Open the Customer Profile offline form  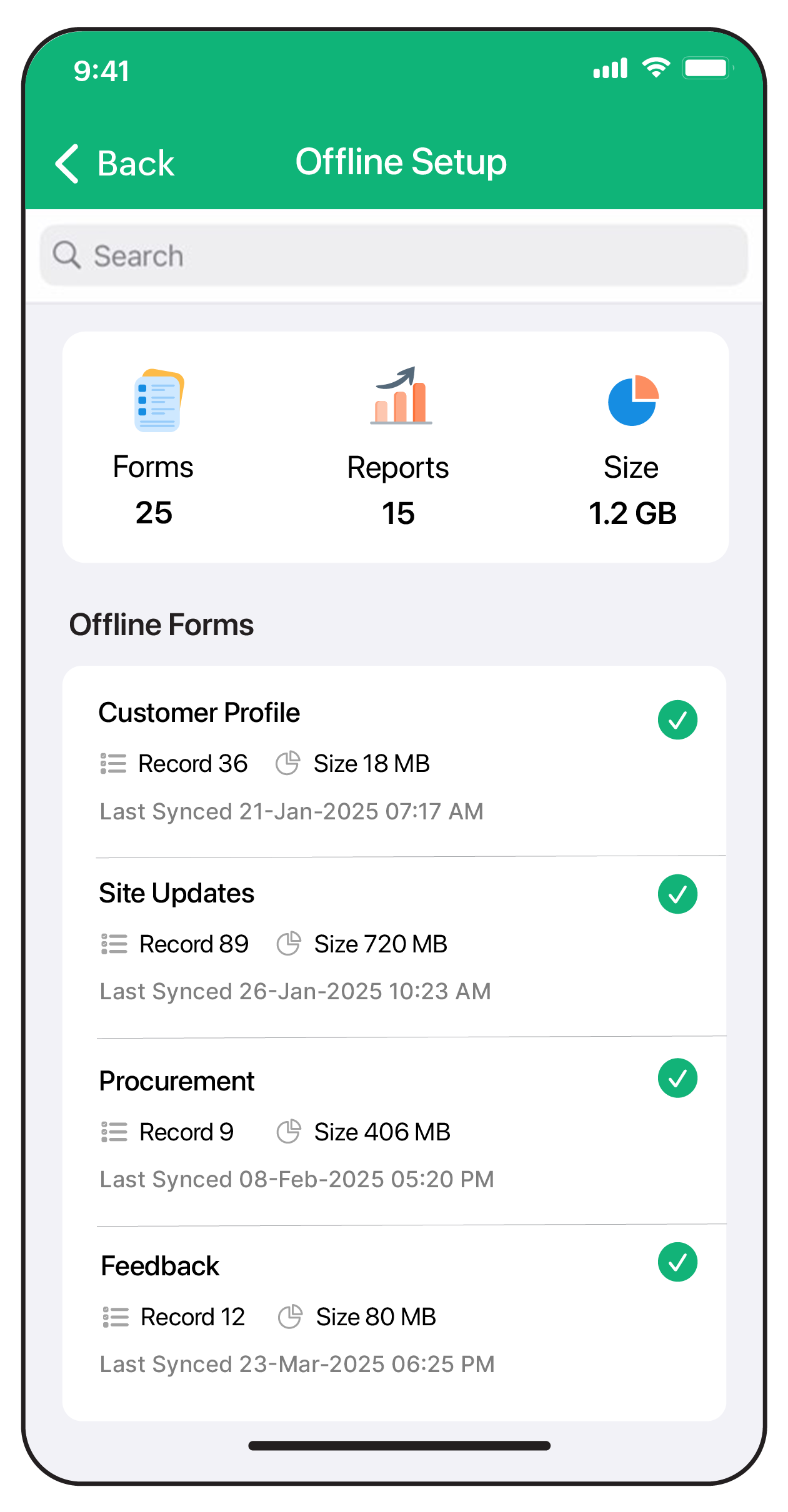tap(200, 713)
